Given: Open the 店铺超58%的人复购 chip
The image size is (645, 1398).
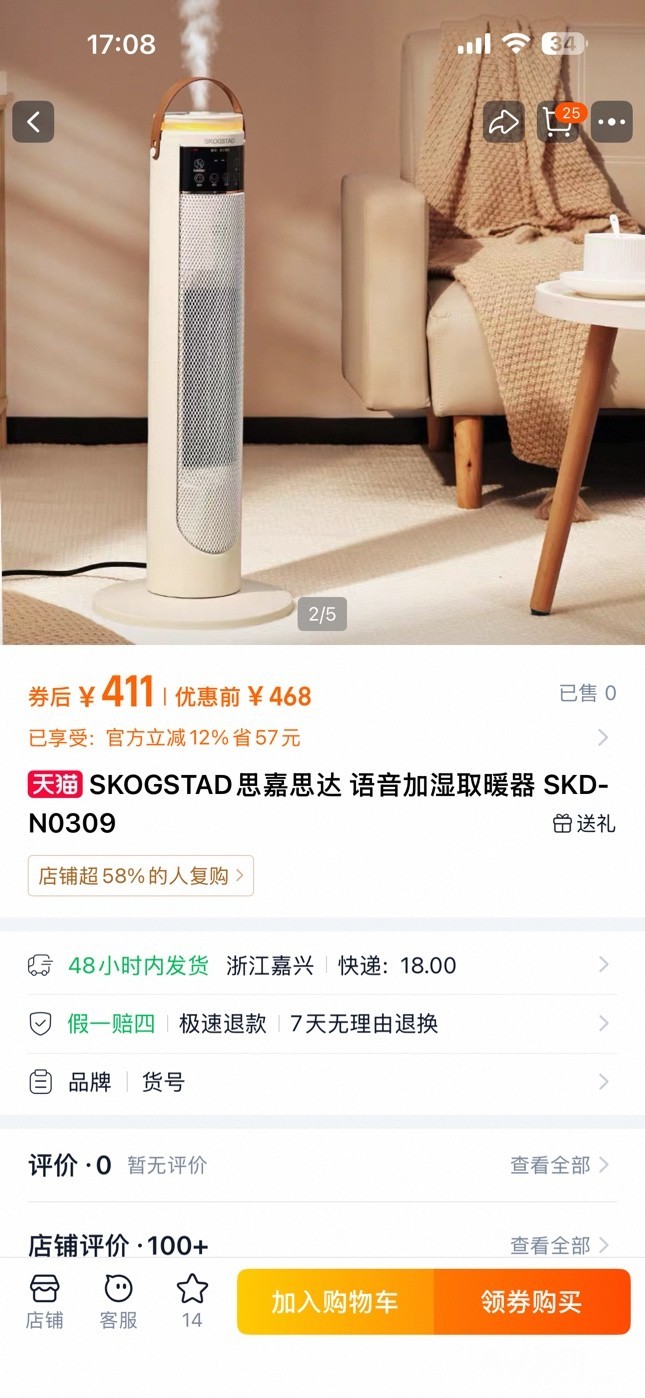Looking at the screenshot, I should [141, 875].
